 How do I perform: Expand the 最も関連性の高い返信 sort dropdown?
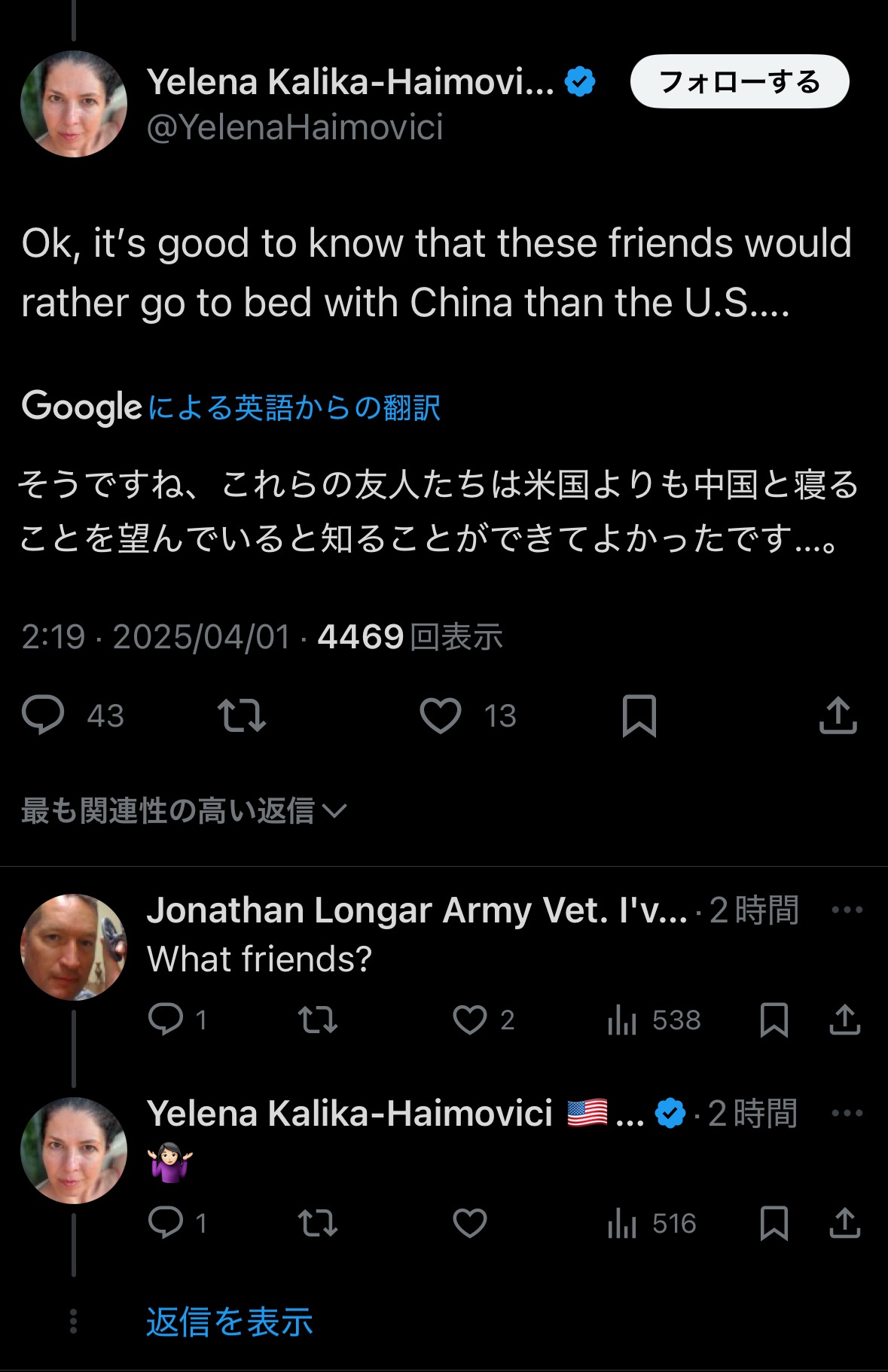(183, 811)
